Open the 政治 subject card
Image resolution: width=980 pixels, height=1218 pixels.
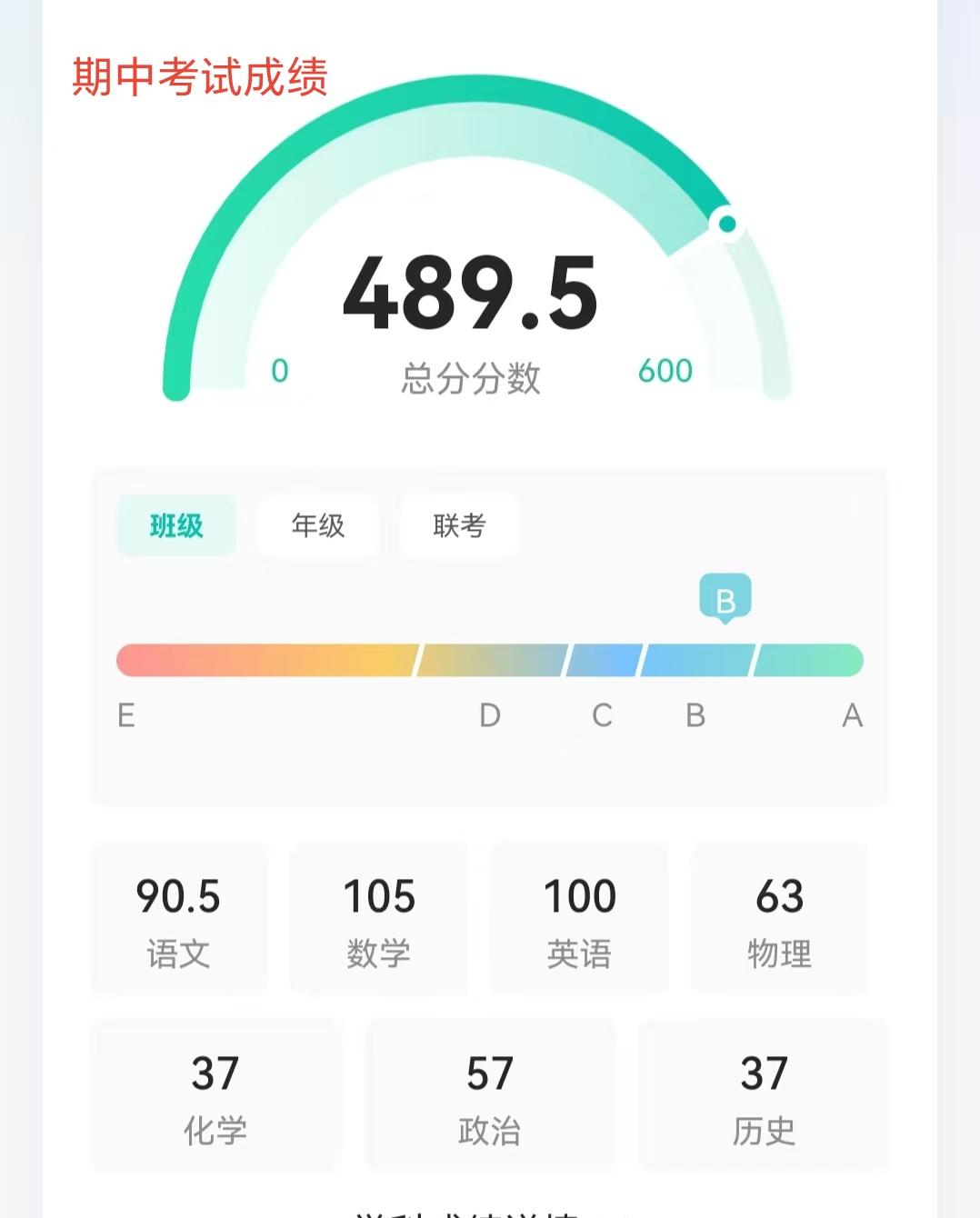pos(489,1095)
